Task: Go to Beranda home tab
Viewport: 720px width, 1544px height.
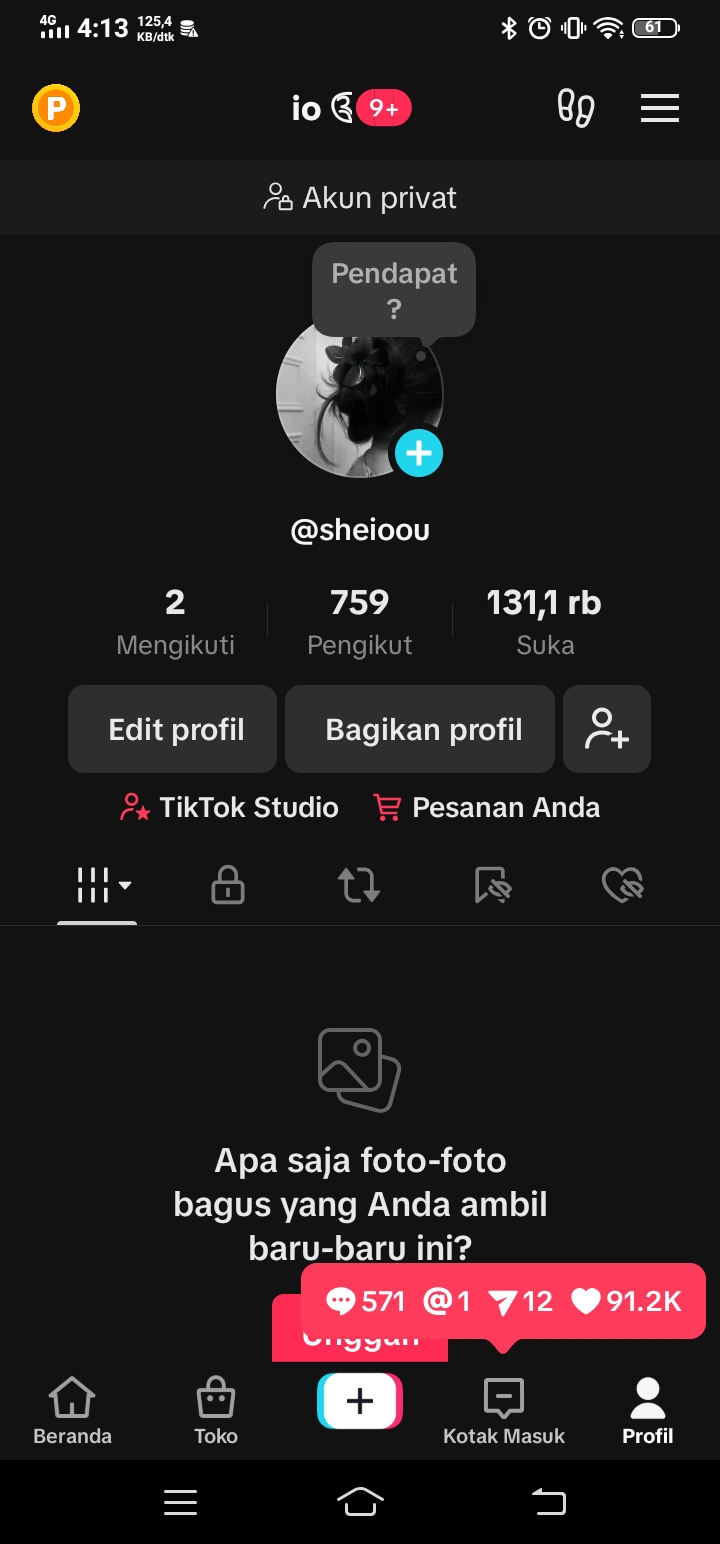Action: tap(72, 1410)
